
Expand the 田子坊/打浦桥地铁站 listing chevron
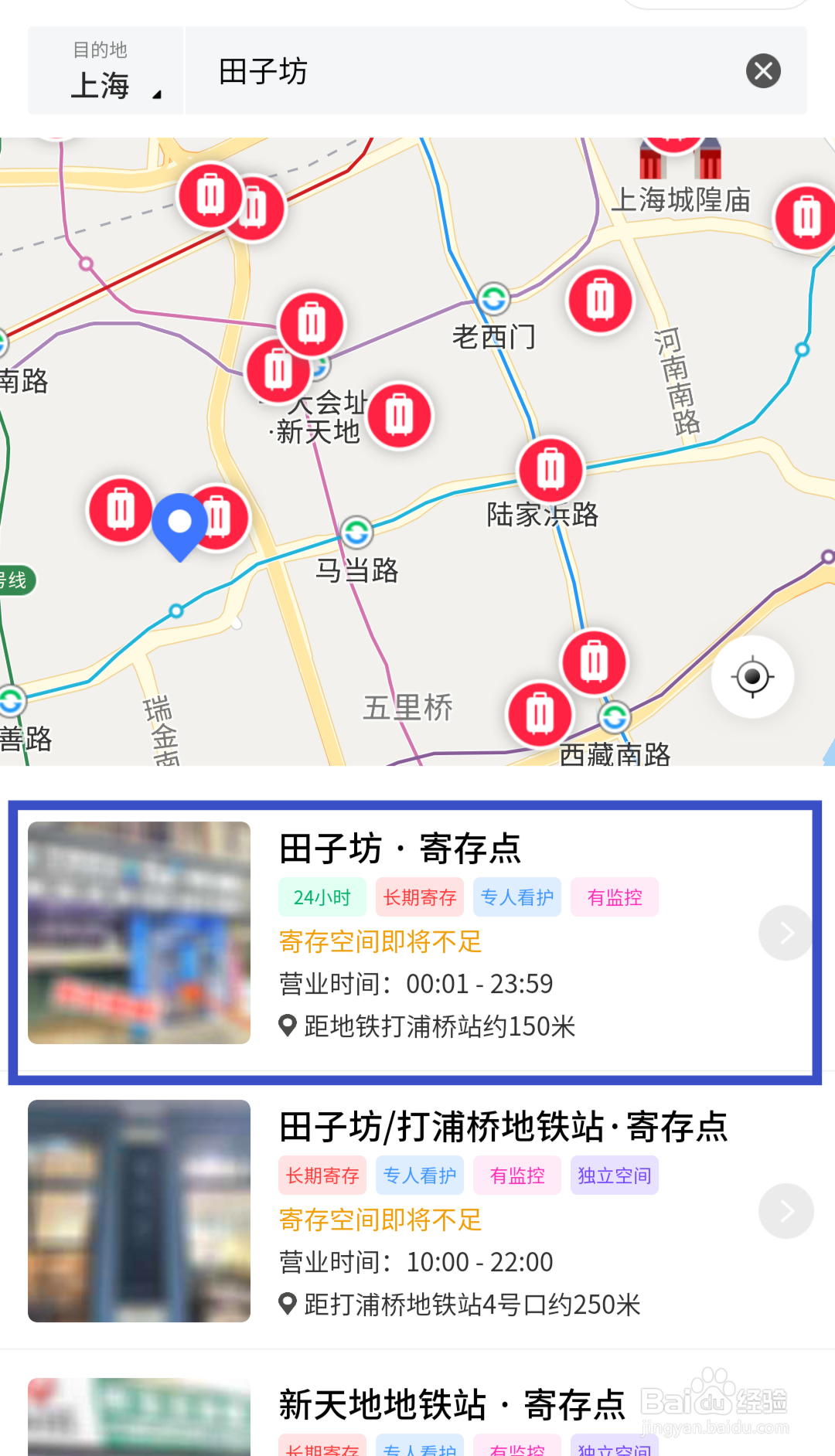(x=786, y=1211)
